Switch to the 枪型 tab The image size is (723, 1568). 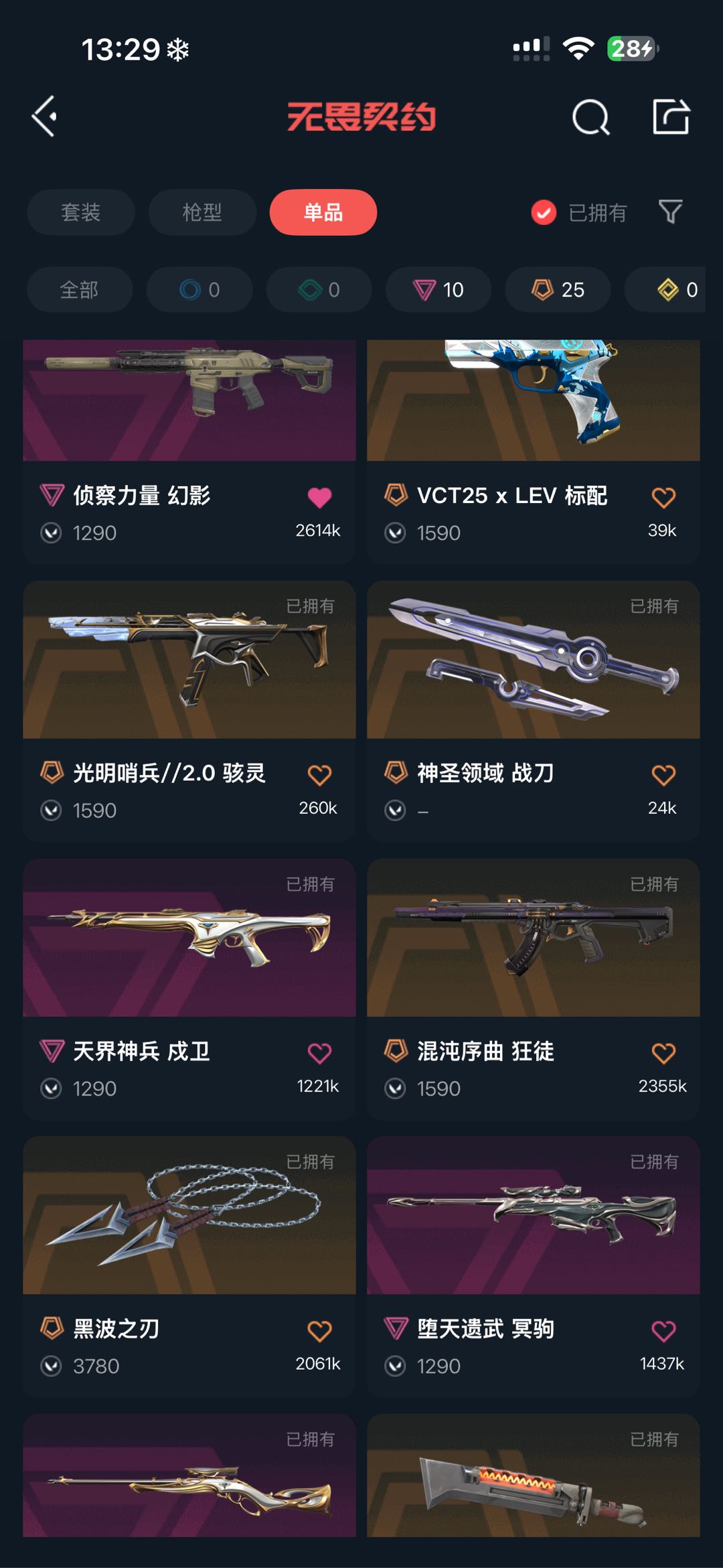click(x=202, y=212)
